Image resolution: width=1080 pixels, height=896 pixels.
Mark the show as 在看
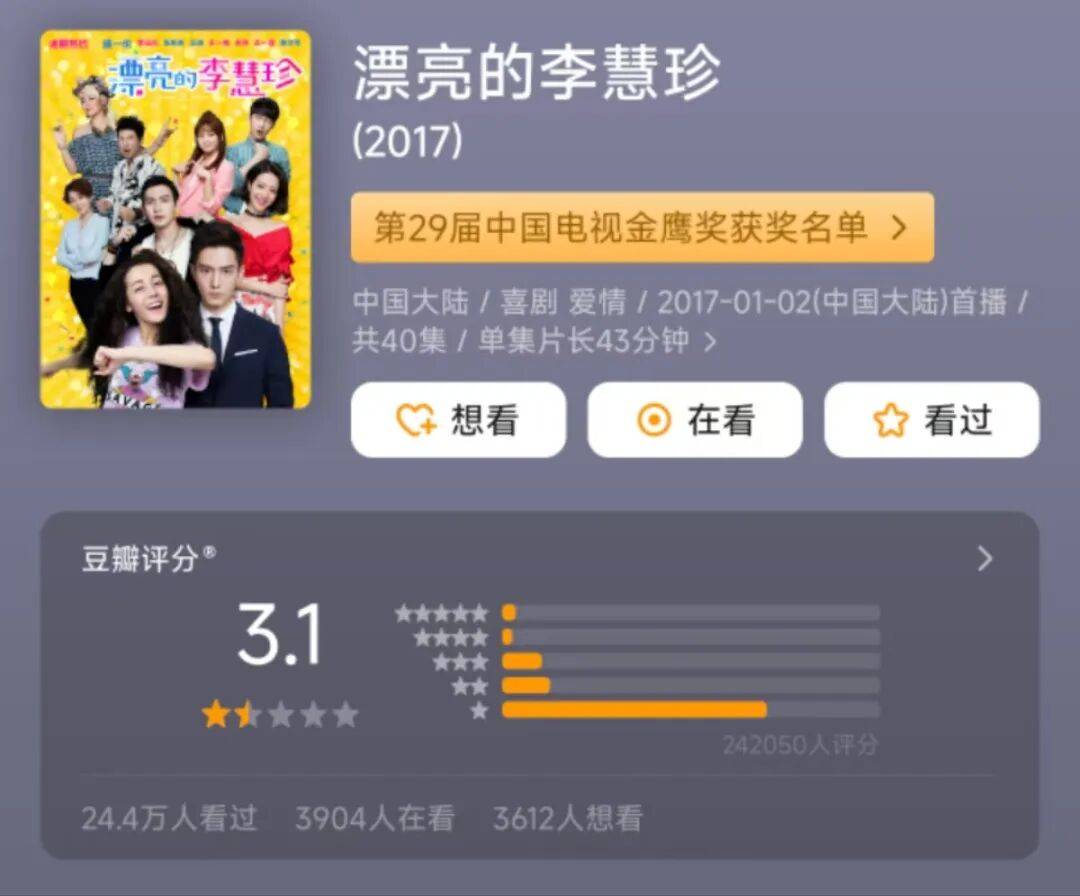(x=694, y=420)
